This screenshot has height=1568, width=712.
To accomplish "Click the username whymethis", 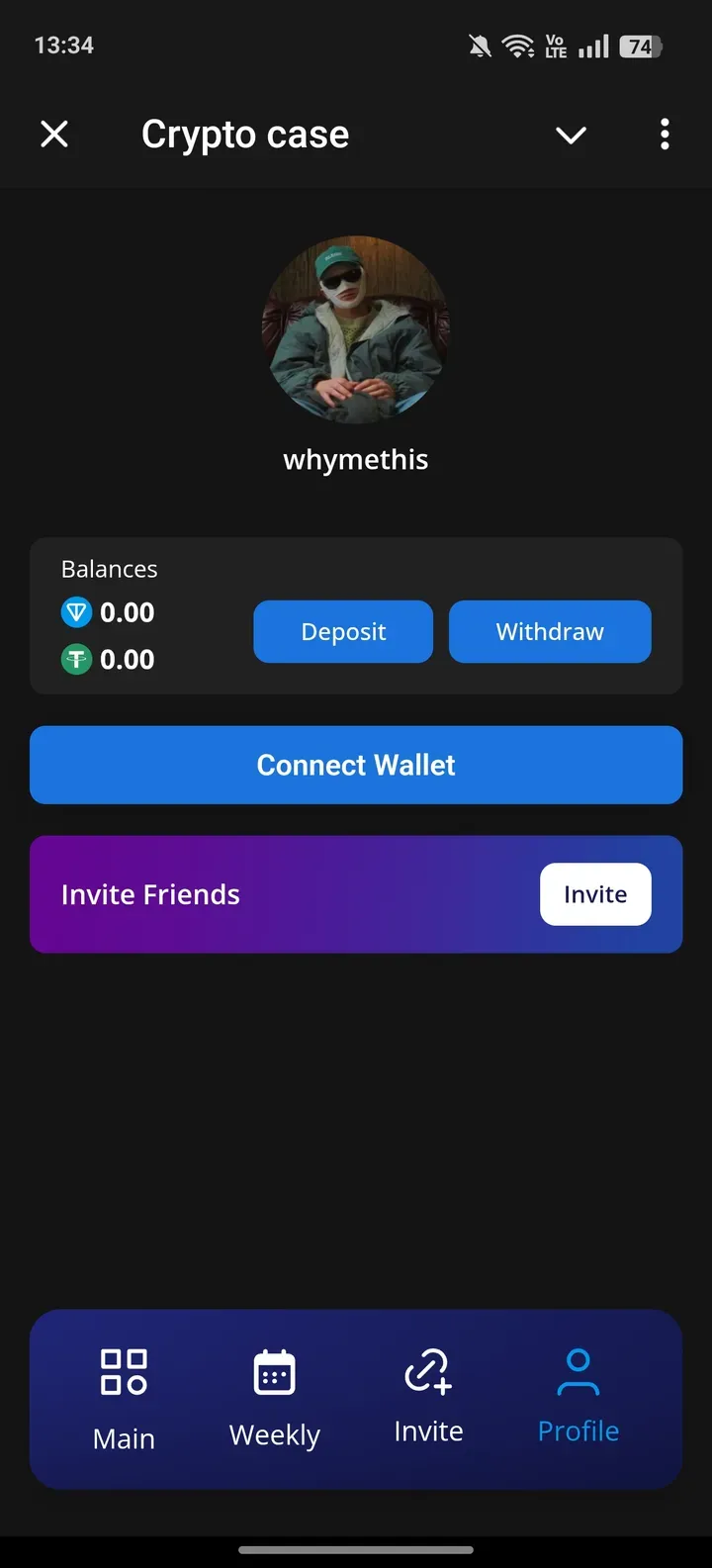I will pyautogui.click(x=356, y=459).
